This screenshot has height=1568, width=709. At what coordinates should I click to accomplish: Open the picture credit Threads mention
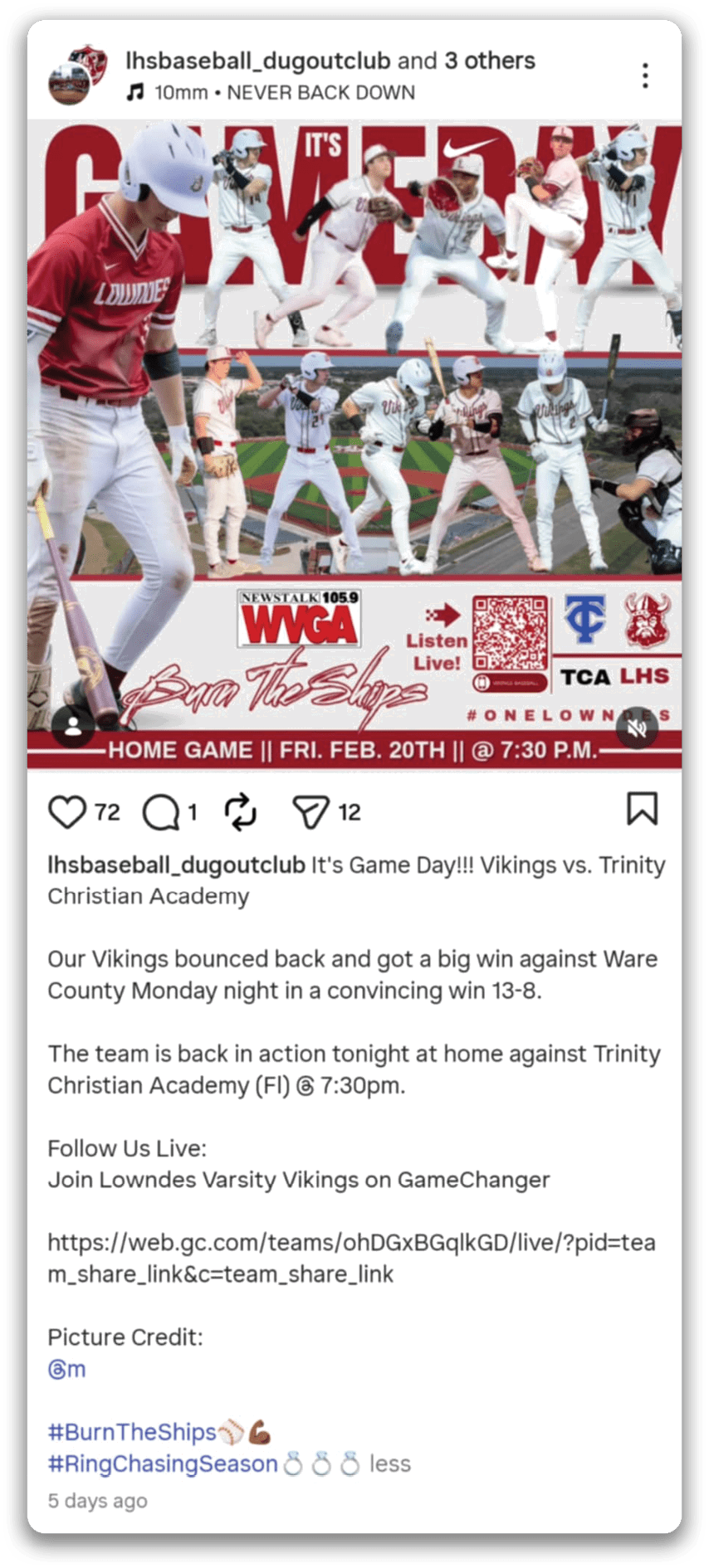(x=66, y=1369)
